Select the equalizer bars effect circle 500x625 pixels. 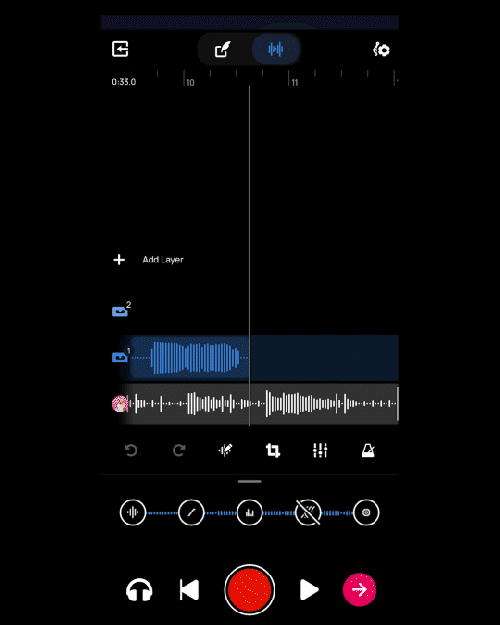pos(250,513)
